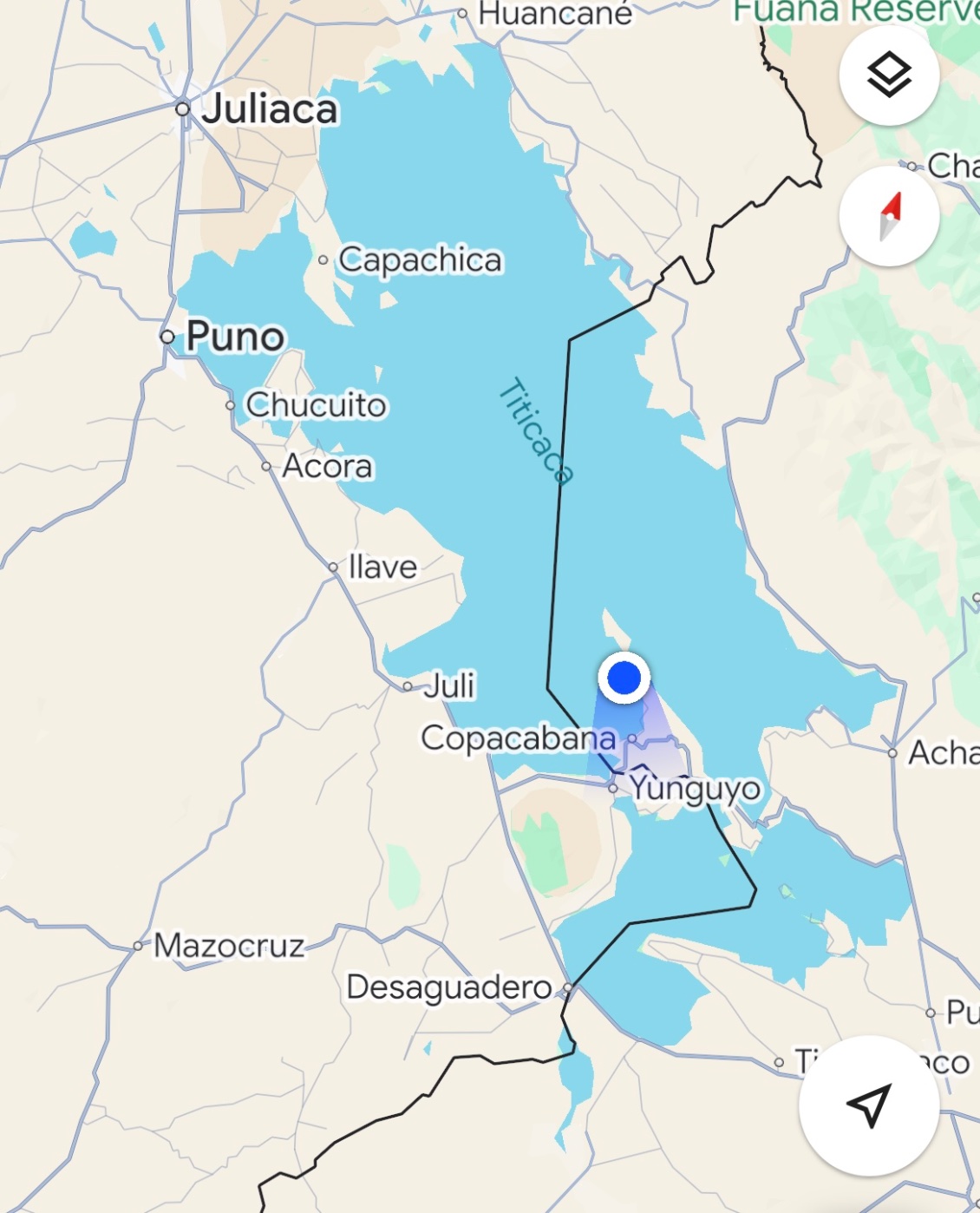Select the Puno city label
Image resolution: width=980 pixels, height=1213 pixels.
235,337
